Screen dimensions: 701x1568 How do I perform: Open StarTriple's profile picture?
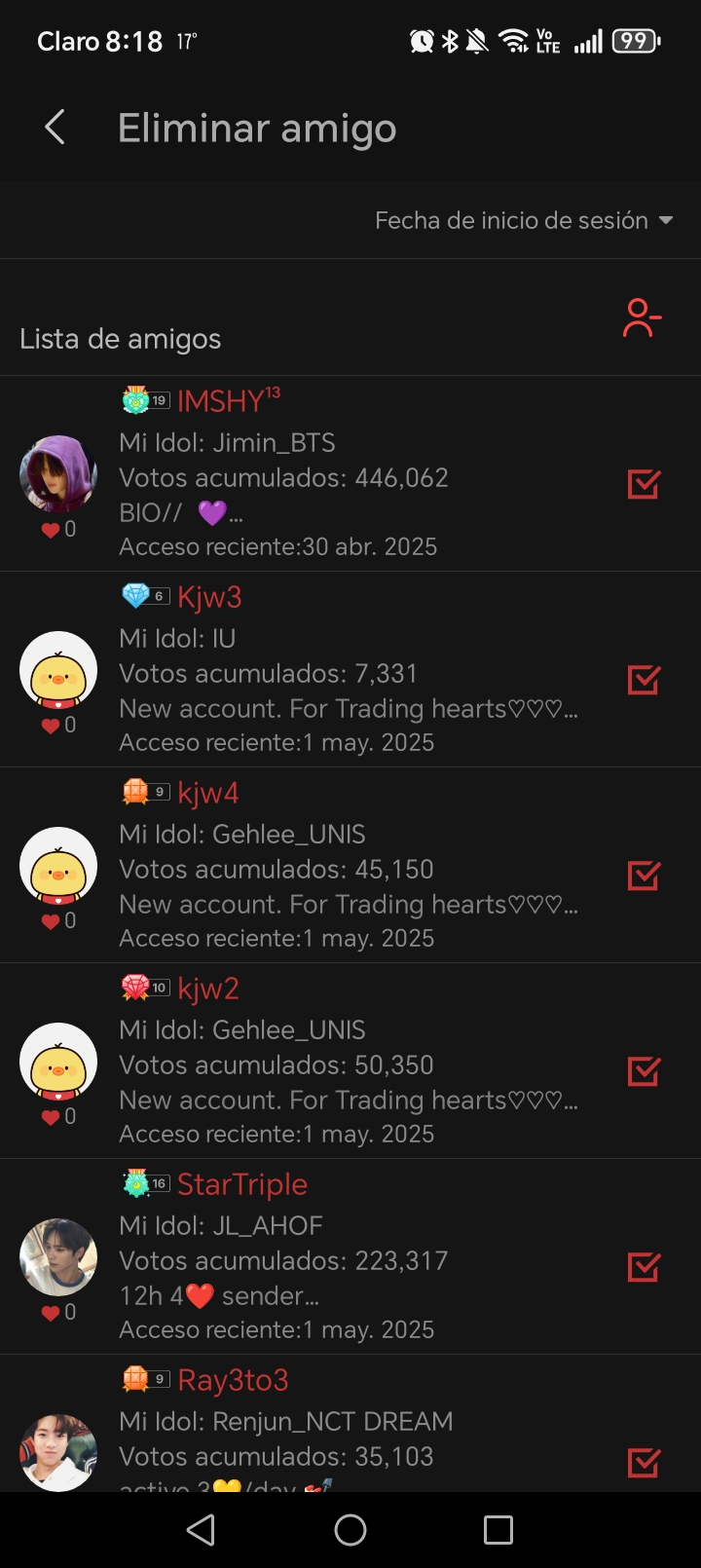(x=58, y=1256)
